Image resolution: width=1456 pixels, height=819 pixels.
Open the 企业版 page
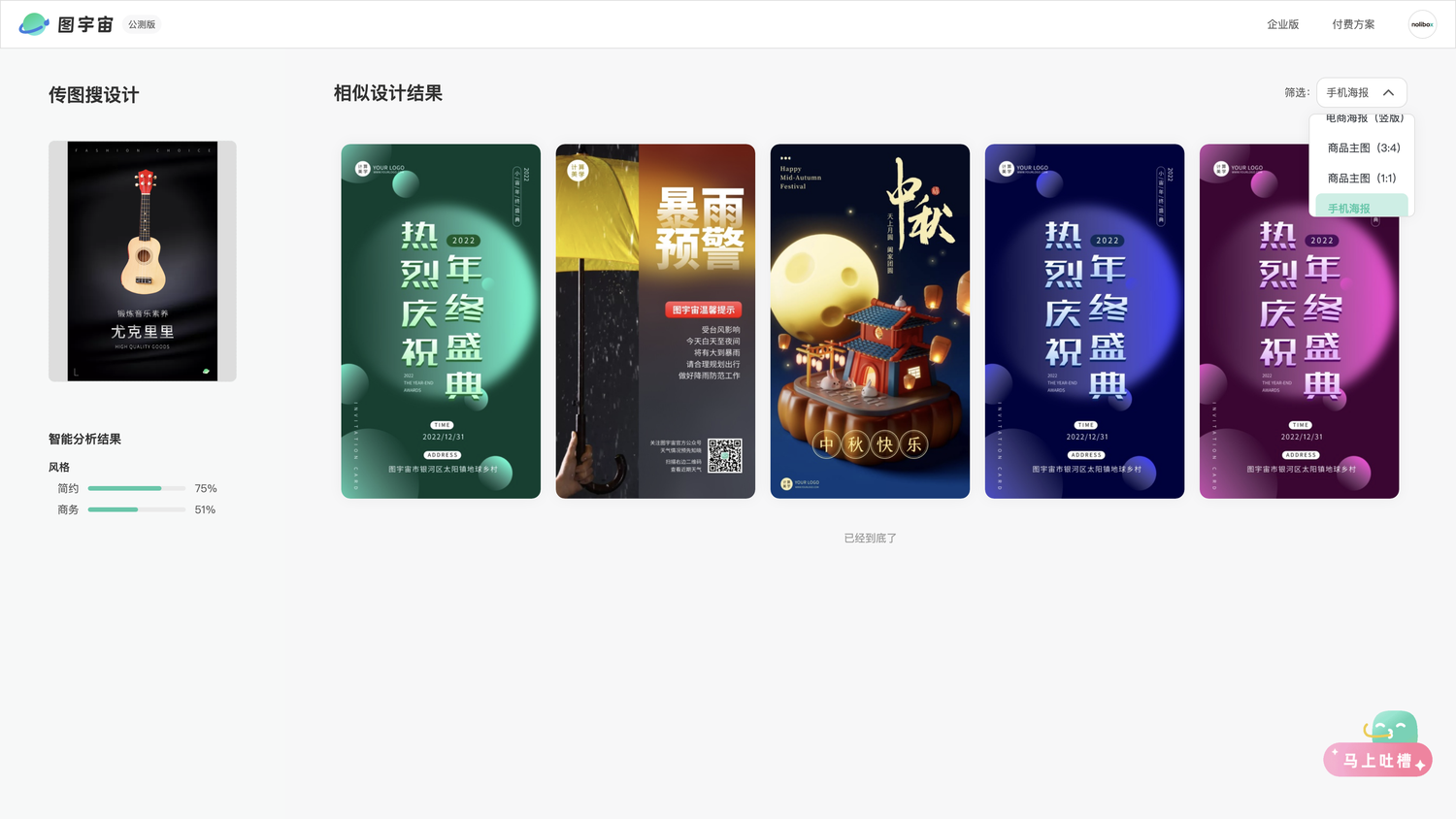tap(1282, 24)
